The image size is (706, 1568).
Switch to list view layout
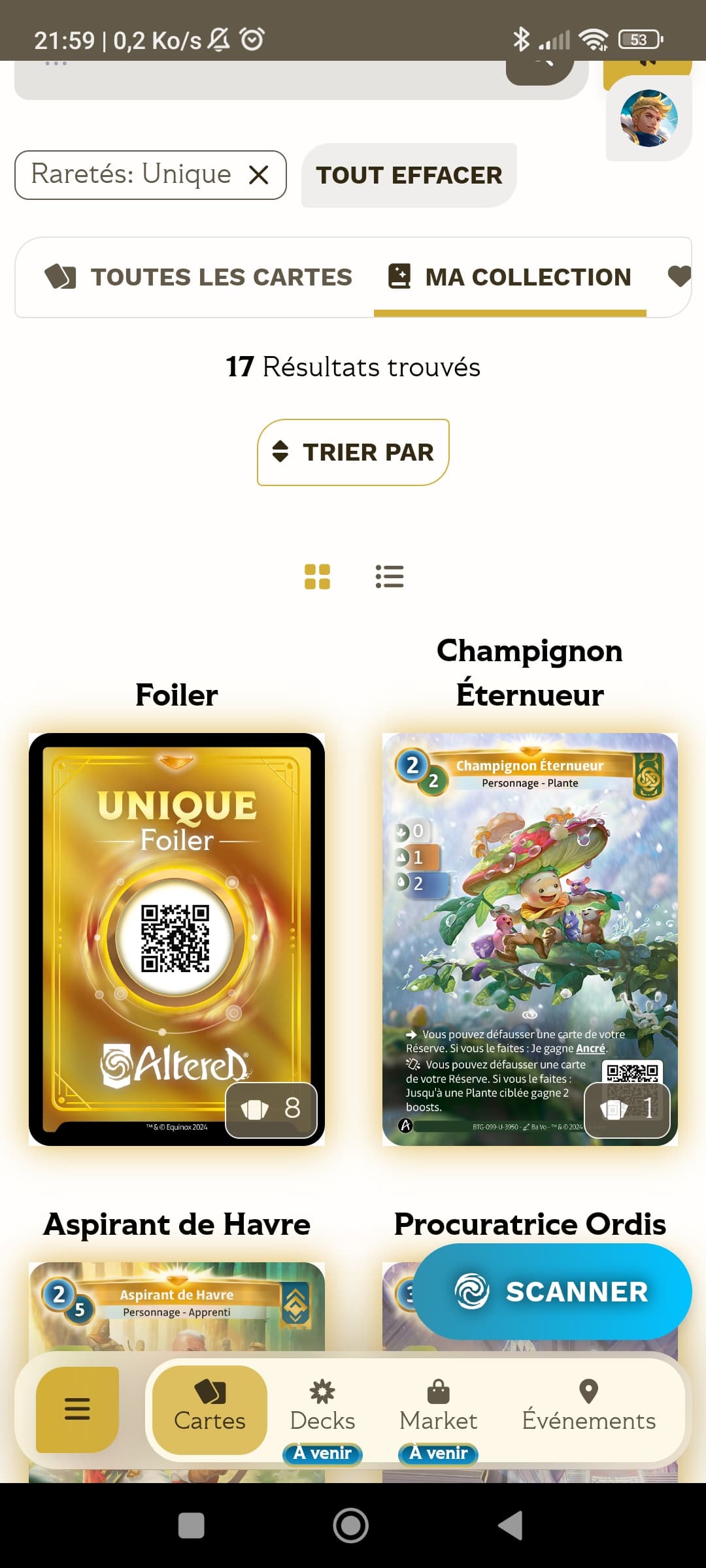(390, 576)
